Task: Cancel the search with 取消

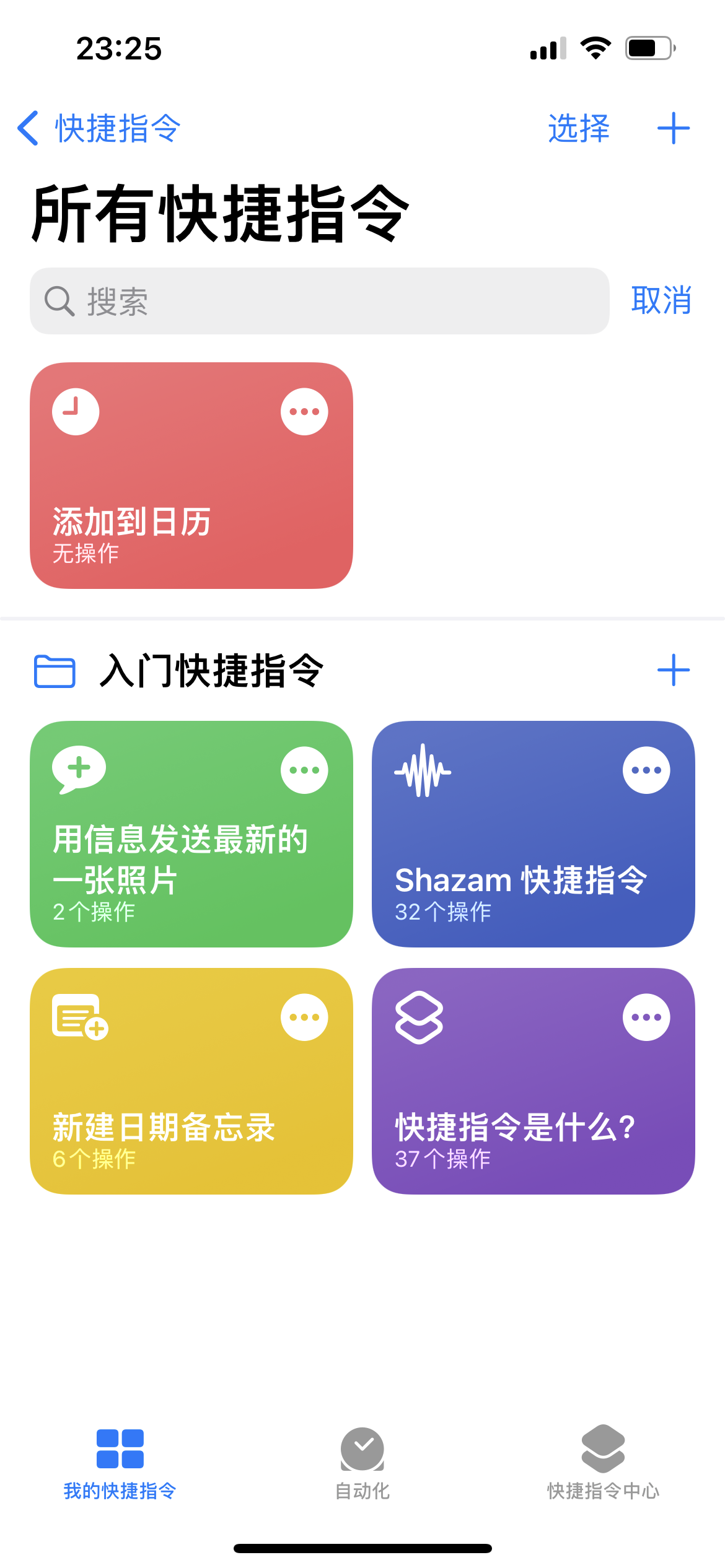Action: click(x=661, y=301)
